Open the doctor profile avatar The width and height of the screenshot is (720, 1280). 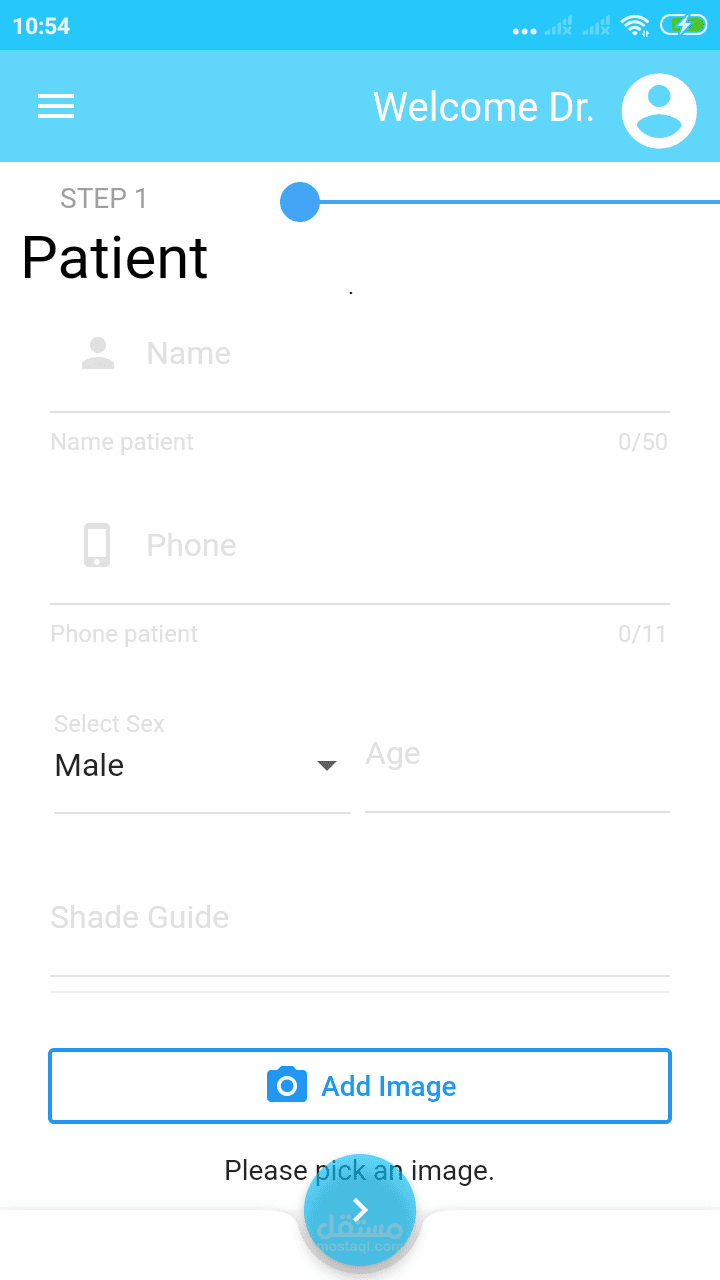click(658, 110)
